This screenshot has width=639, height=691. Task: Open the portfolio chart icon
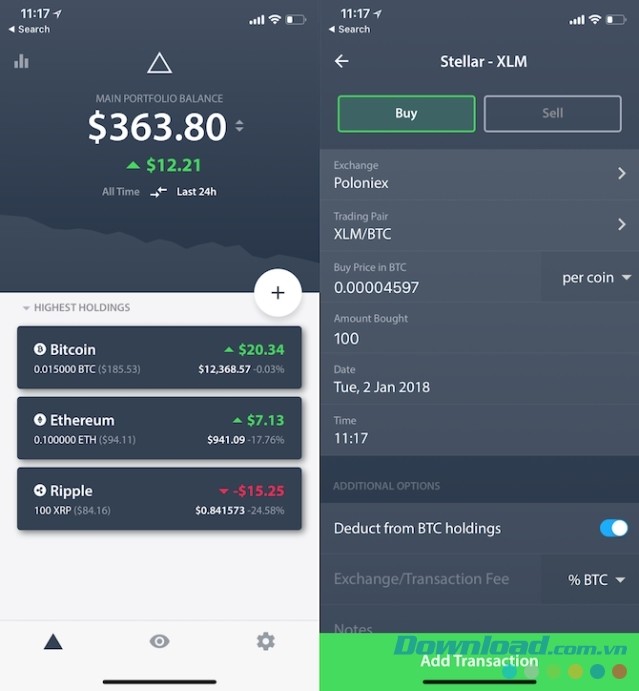coord(21,62)
